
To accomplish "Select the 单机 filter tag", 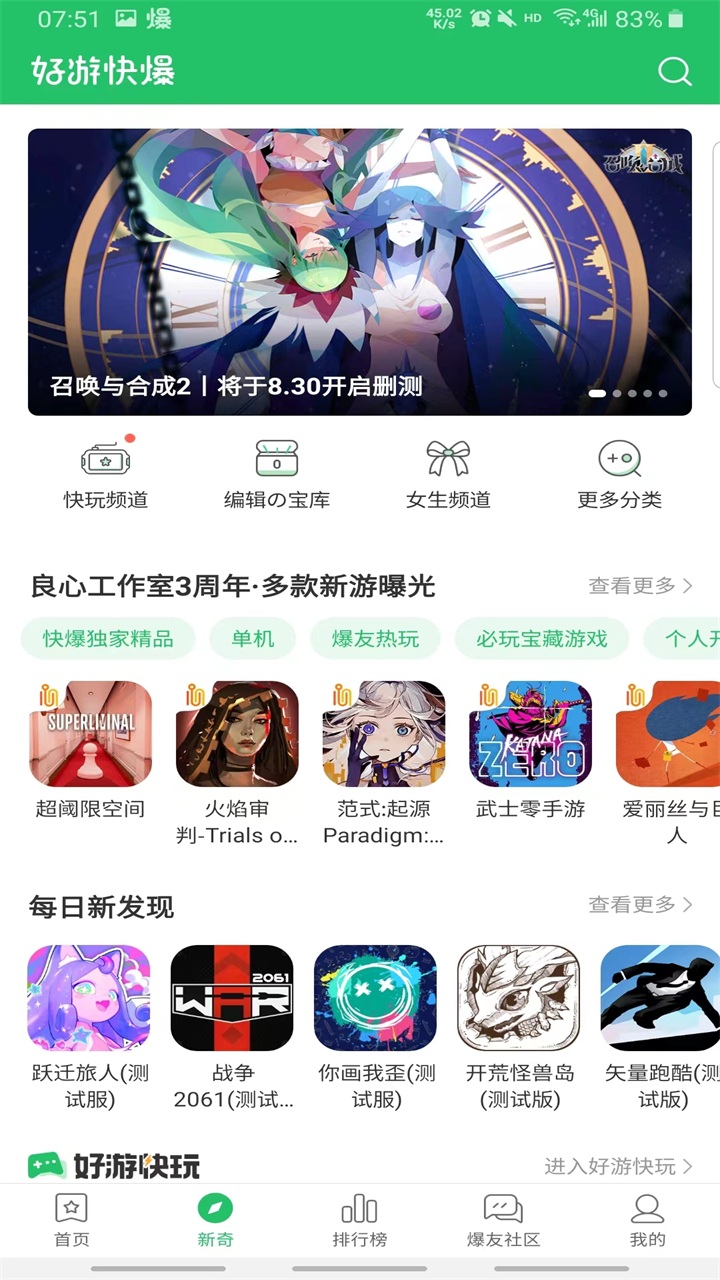I will coord(253,639).
